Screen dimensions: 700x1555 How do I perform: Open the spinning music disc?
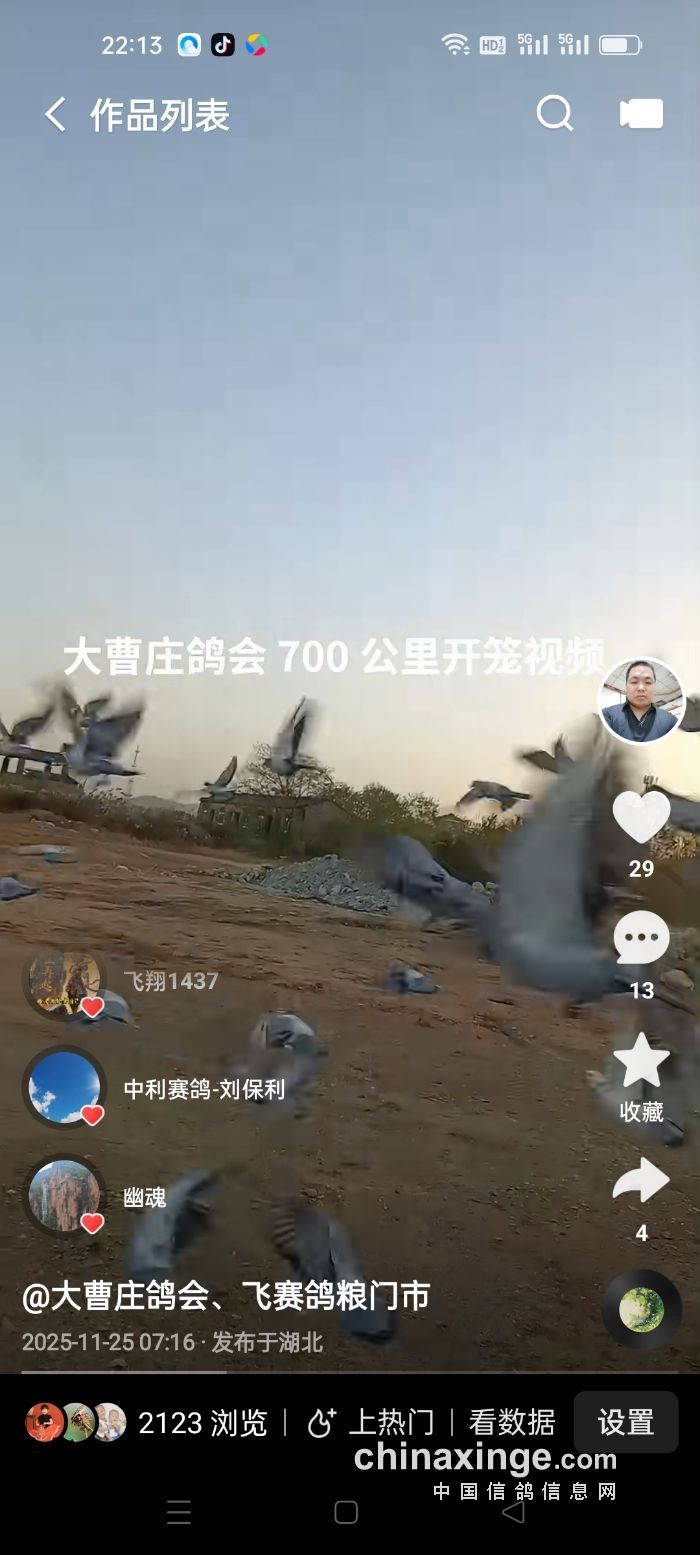[x=641, y=1308]
